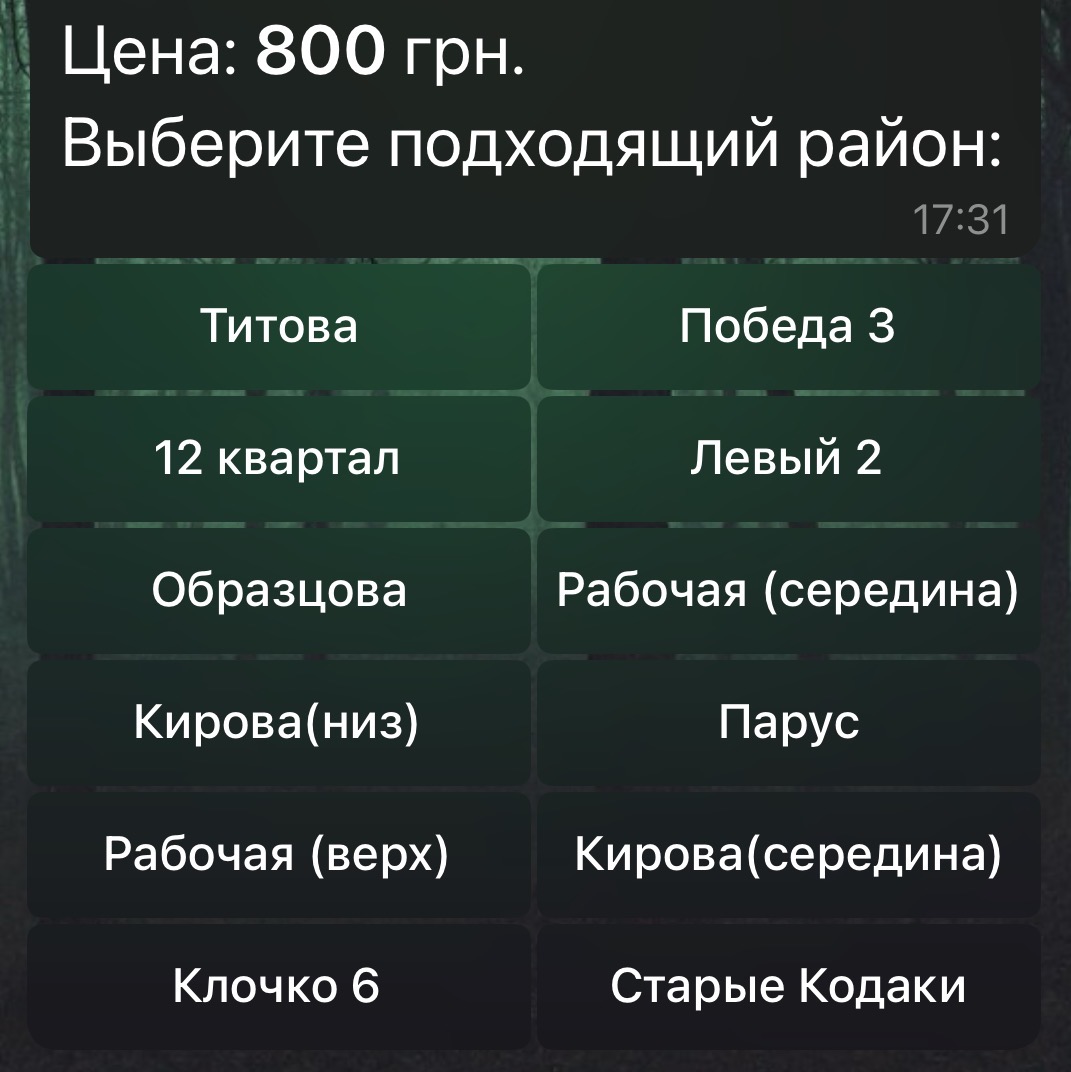
Task: Choose Рабочая (верх) district
Action: pos(279,855)
